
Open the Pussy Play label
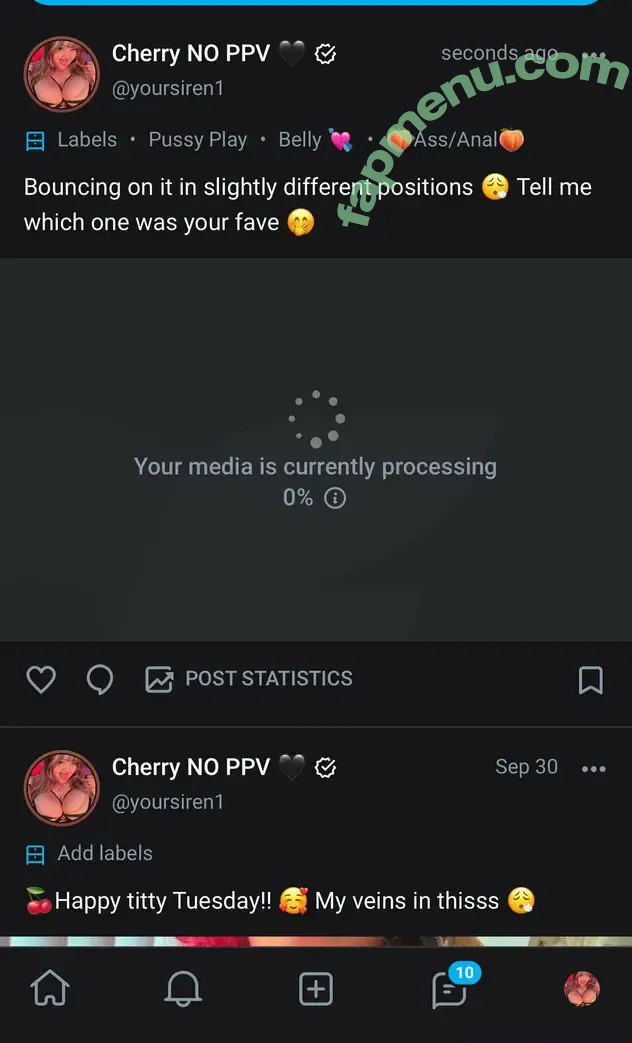197,140
